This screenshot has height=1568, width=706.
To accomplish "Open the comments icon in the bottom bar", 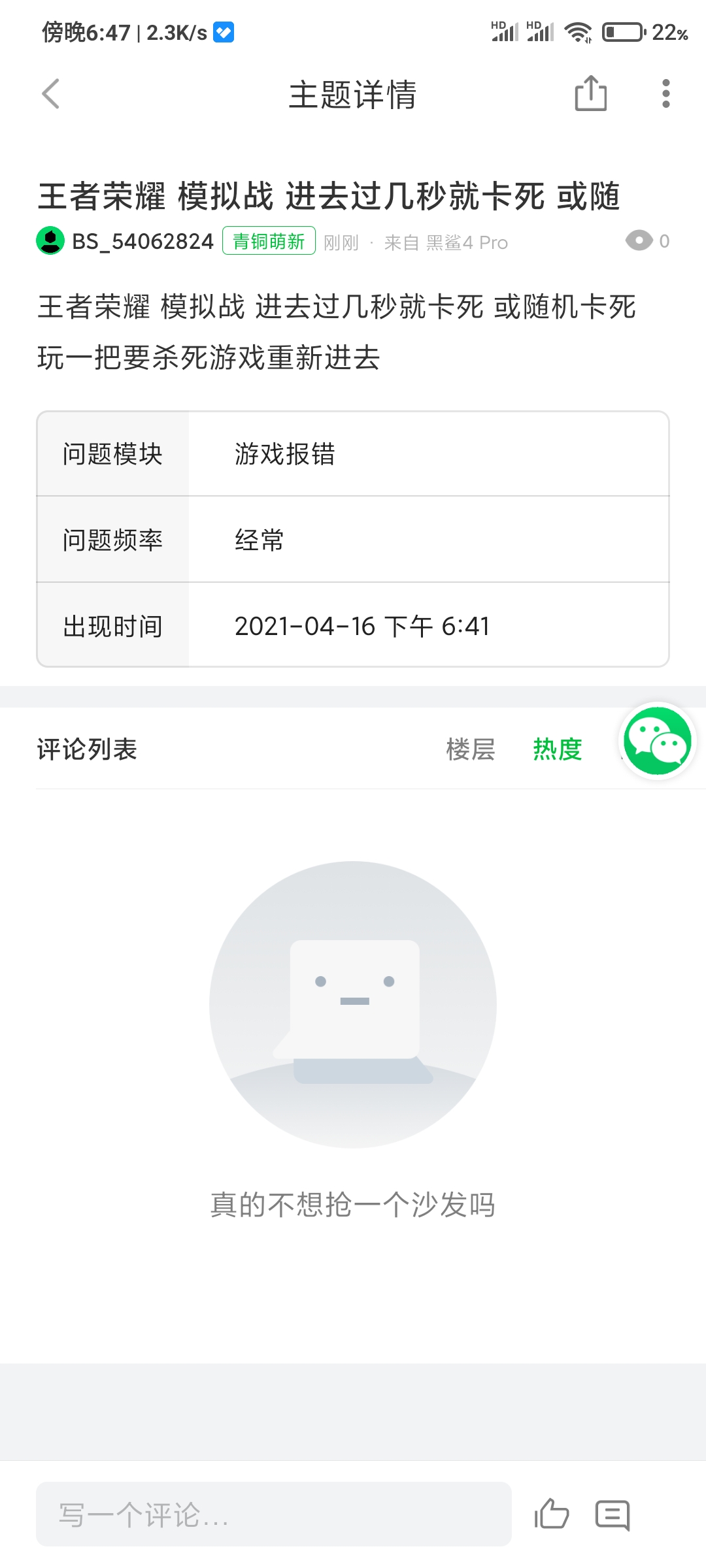I will pyautogui.click(x=613, y=1515).
